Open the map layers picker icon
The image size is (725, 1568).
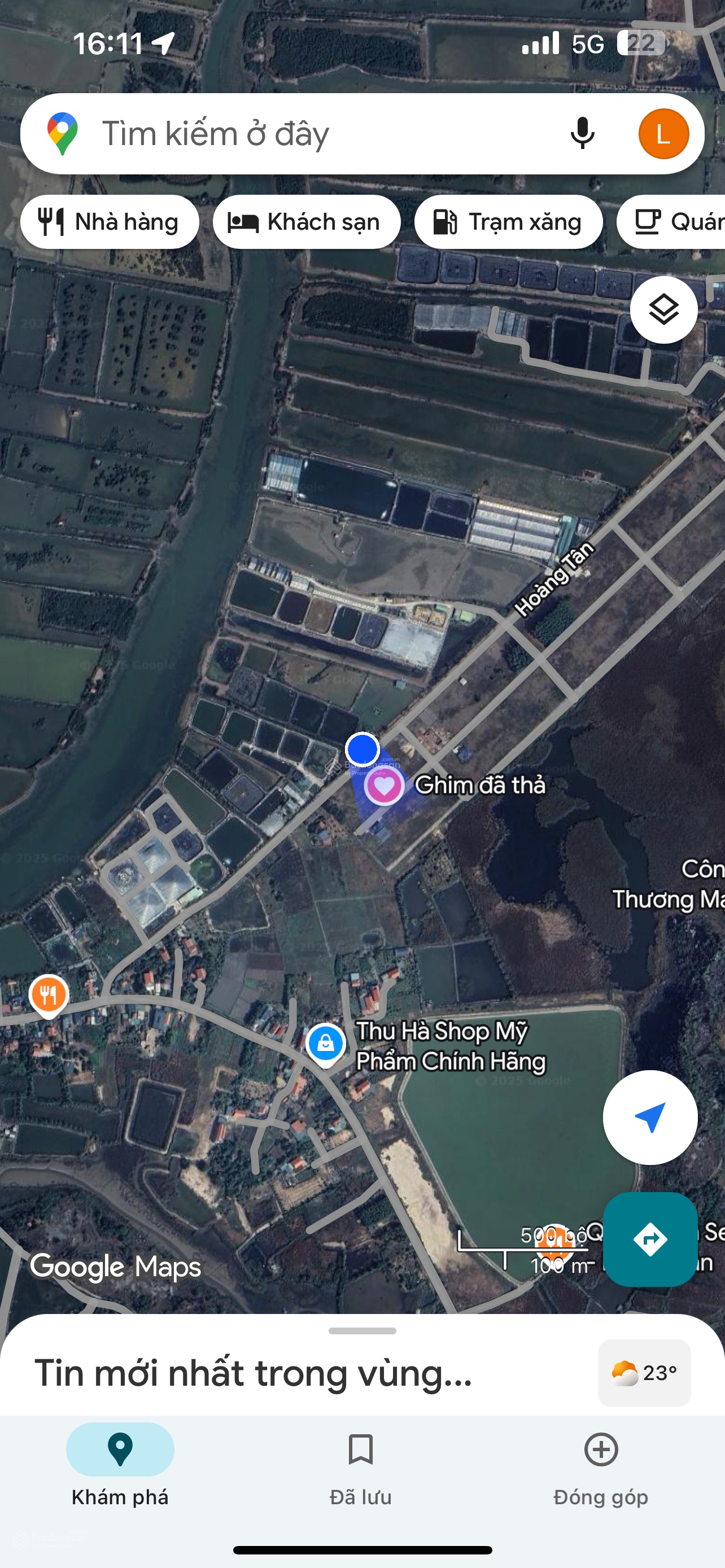665,310
